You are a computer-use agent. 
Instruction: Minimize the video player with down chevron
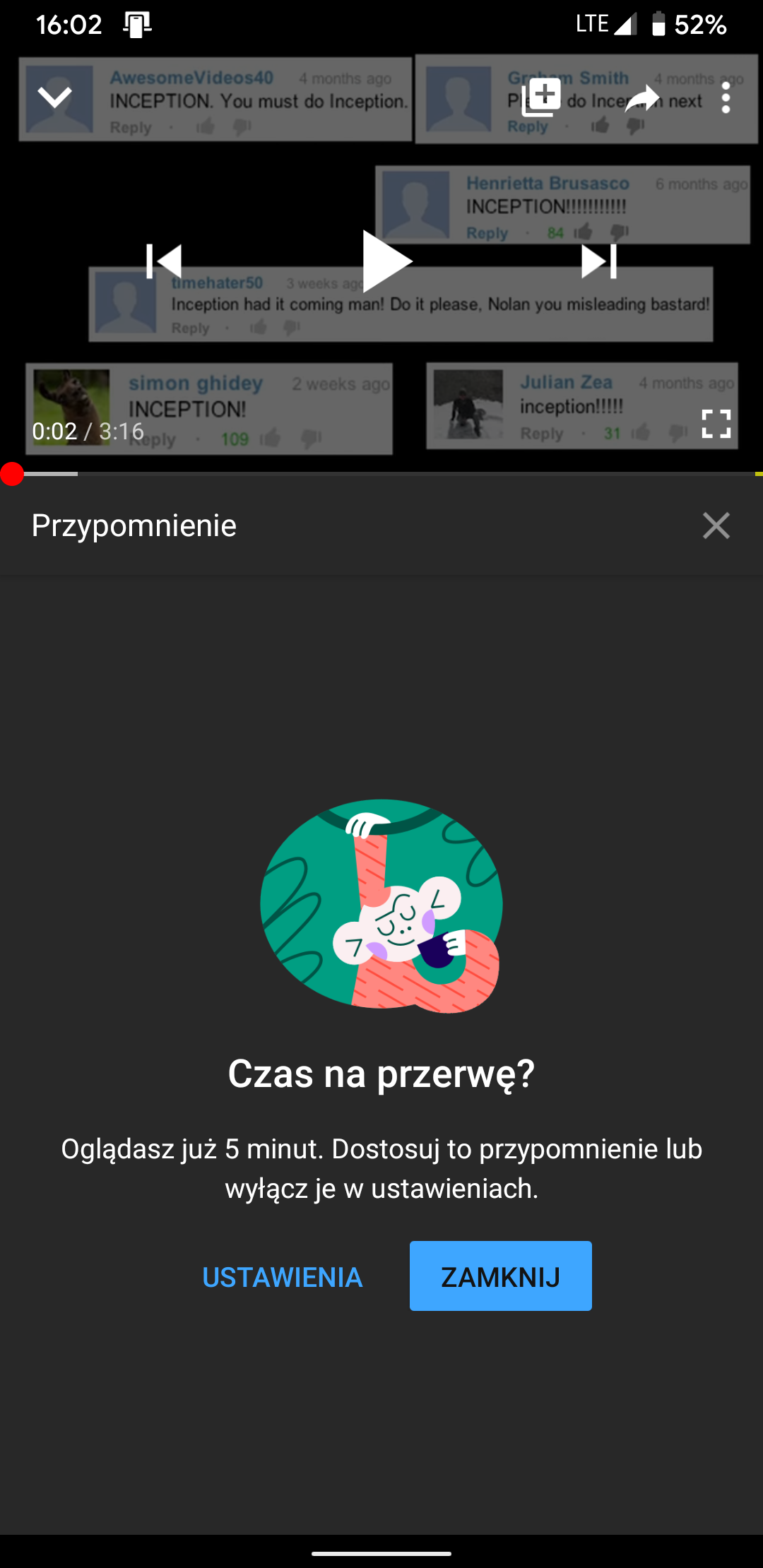[x=54, y=97]
